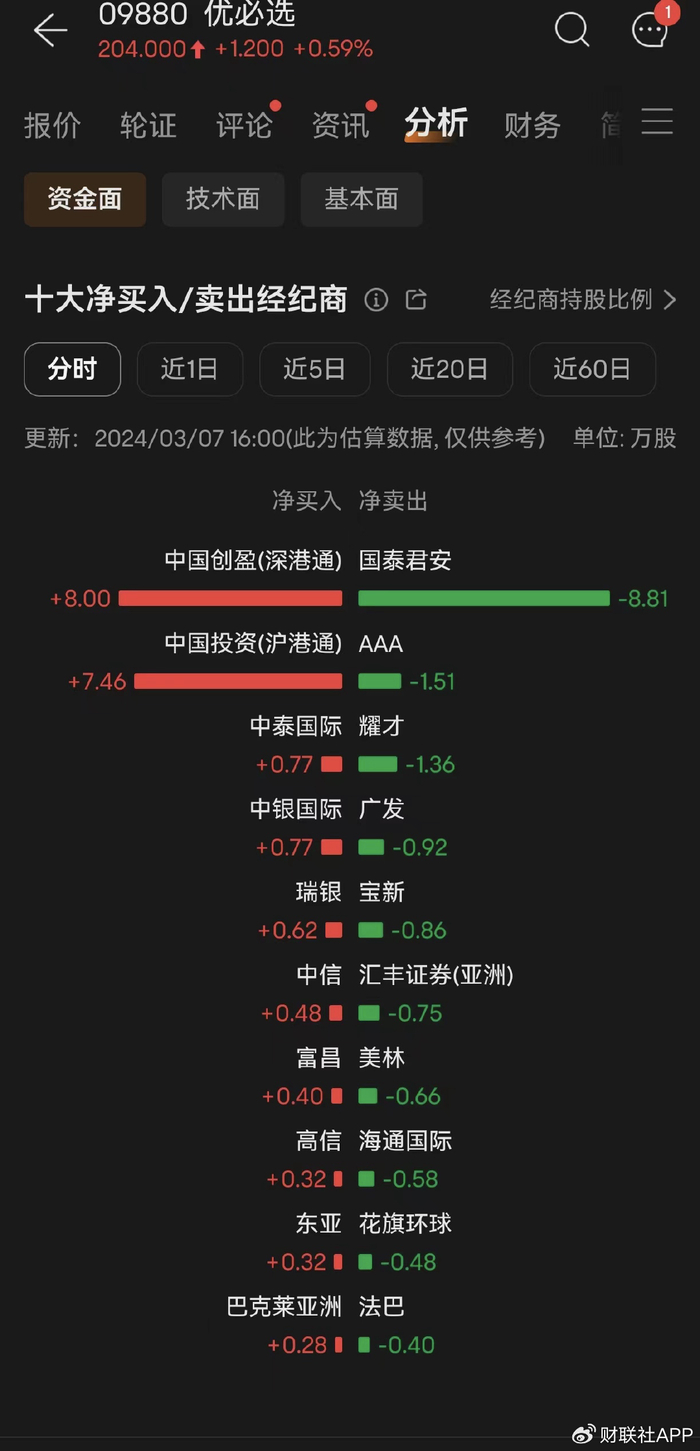
Task: Switch to the 财务 tab
Action: (532, 125)
